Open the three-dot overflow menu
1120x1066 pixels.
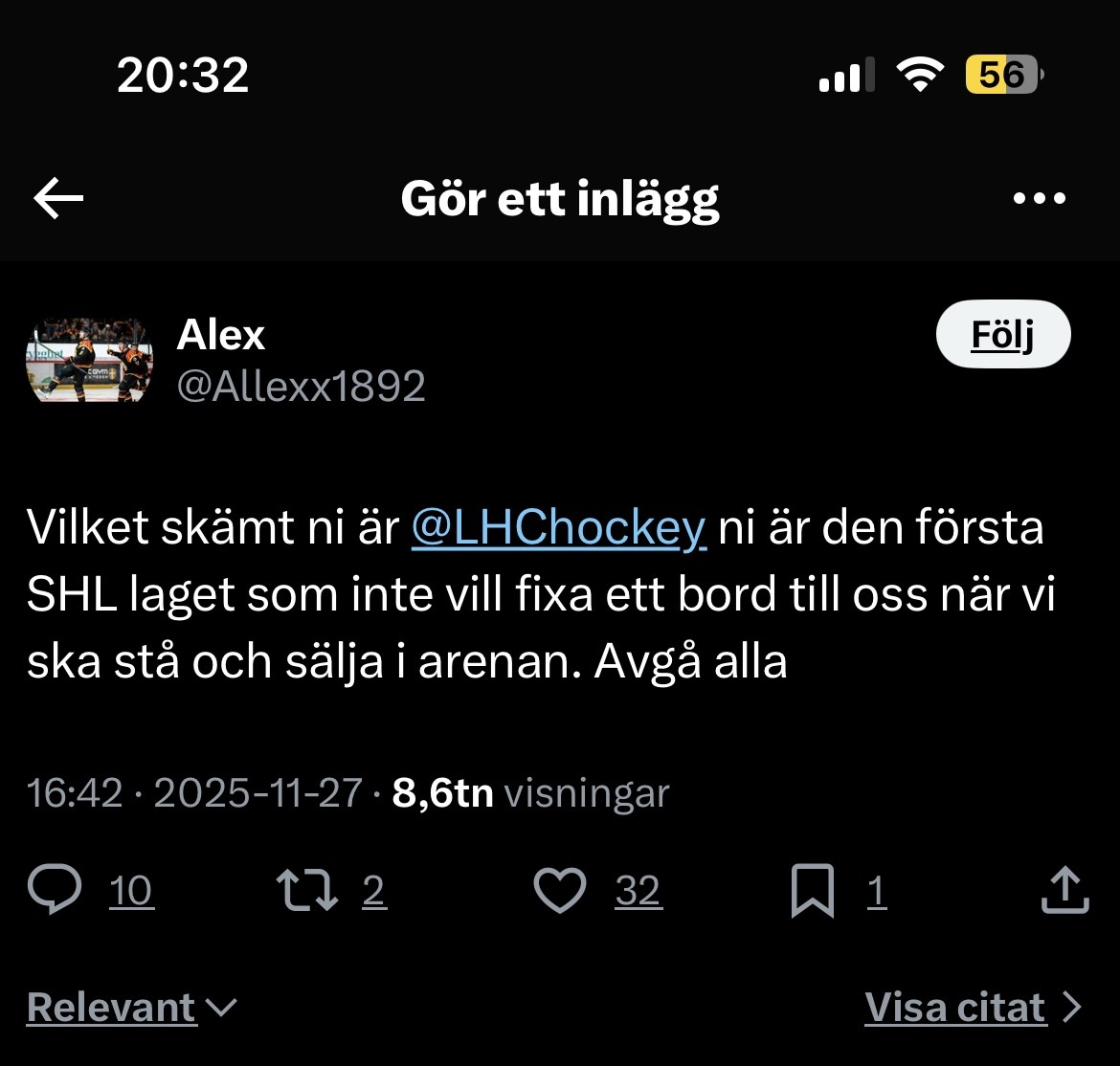pyautogui.click(x=1039, y=199)
